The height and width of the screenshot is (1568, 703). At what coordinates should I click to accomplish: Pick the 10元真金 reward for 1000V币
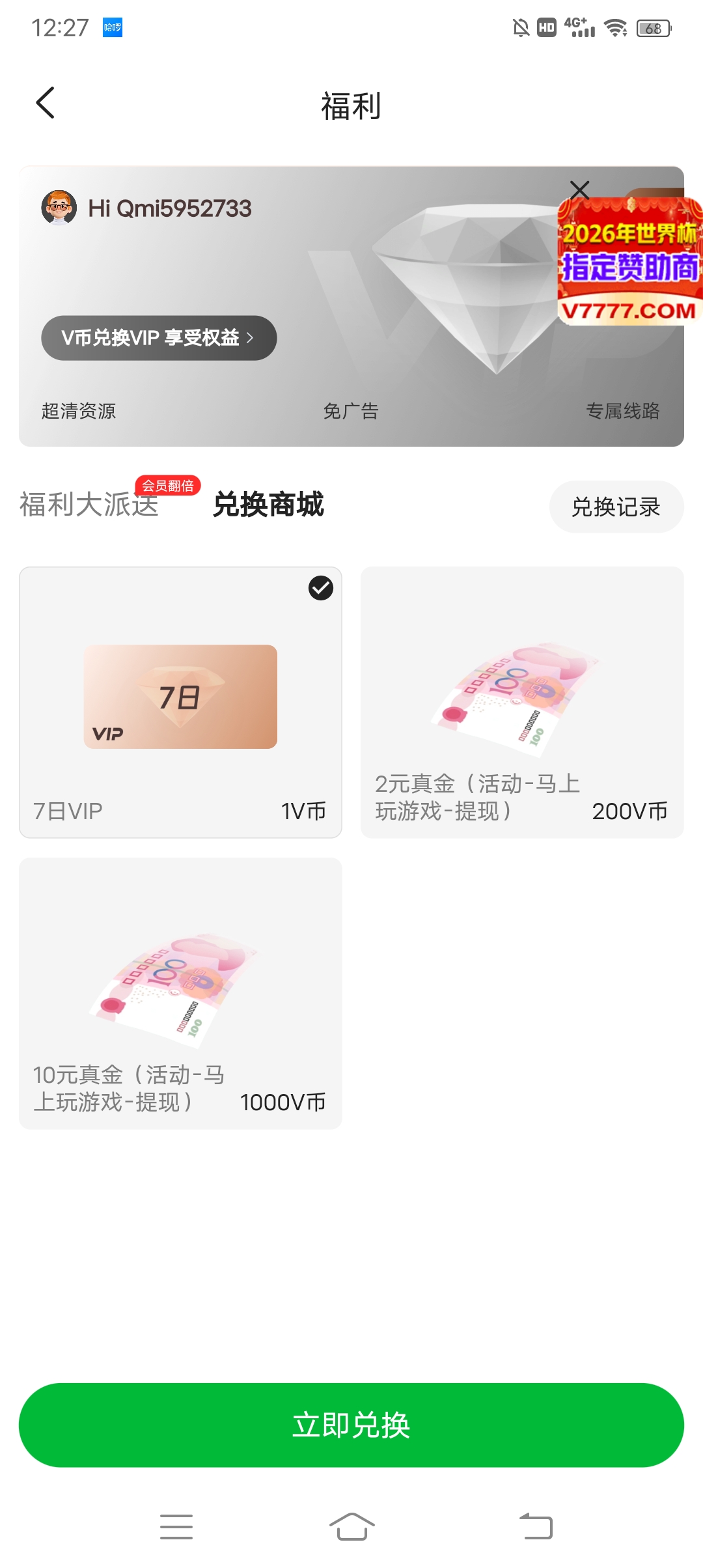(180, 993)
